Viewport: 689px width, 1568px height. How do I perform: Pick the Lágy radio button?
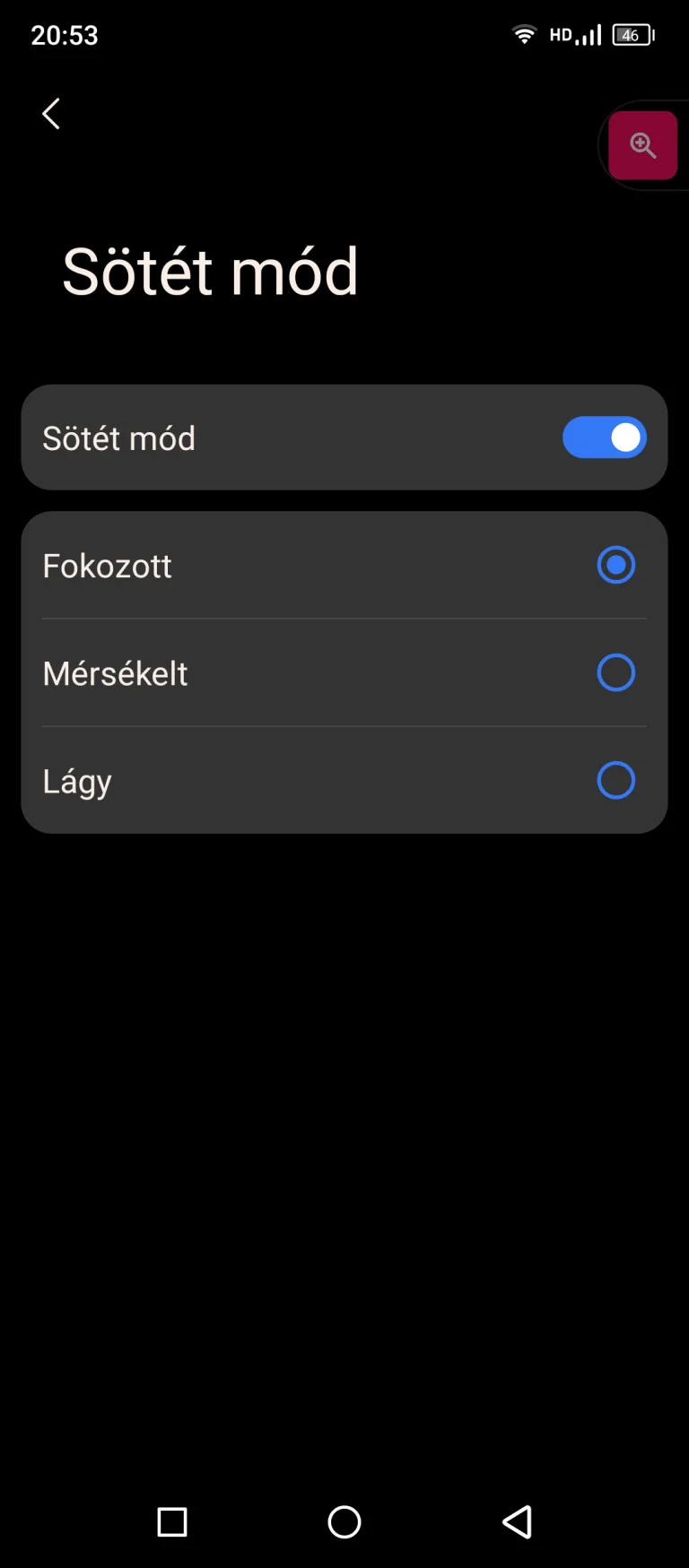click(x=615, y=780)
